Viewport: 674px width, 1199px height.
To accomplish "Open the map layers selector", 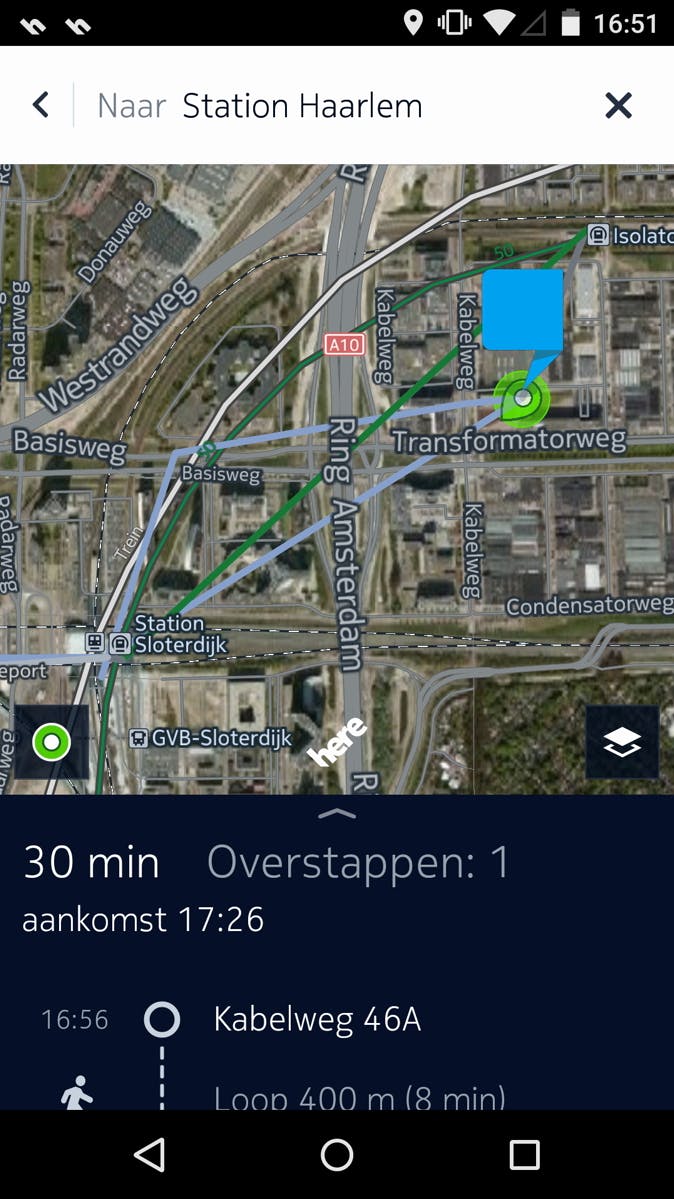I will [x=622, y=742].
